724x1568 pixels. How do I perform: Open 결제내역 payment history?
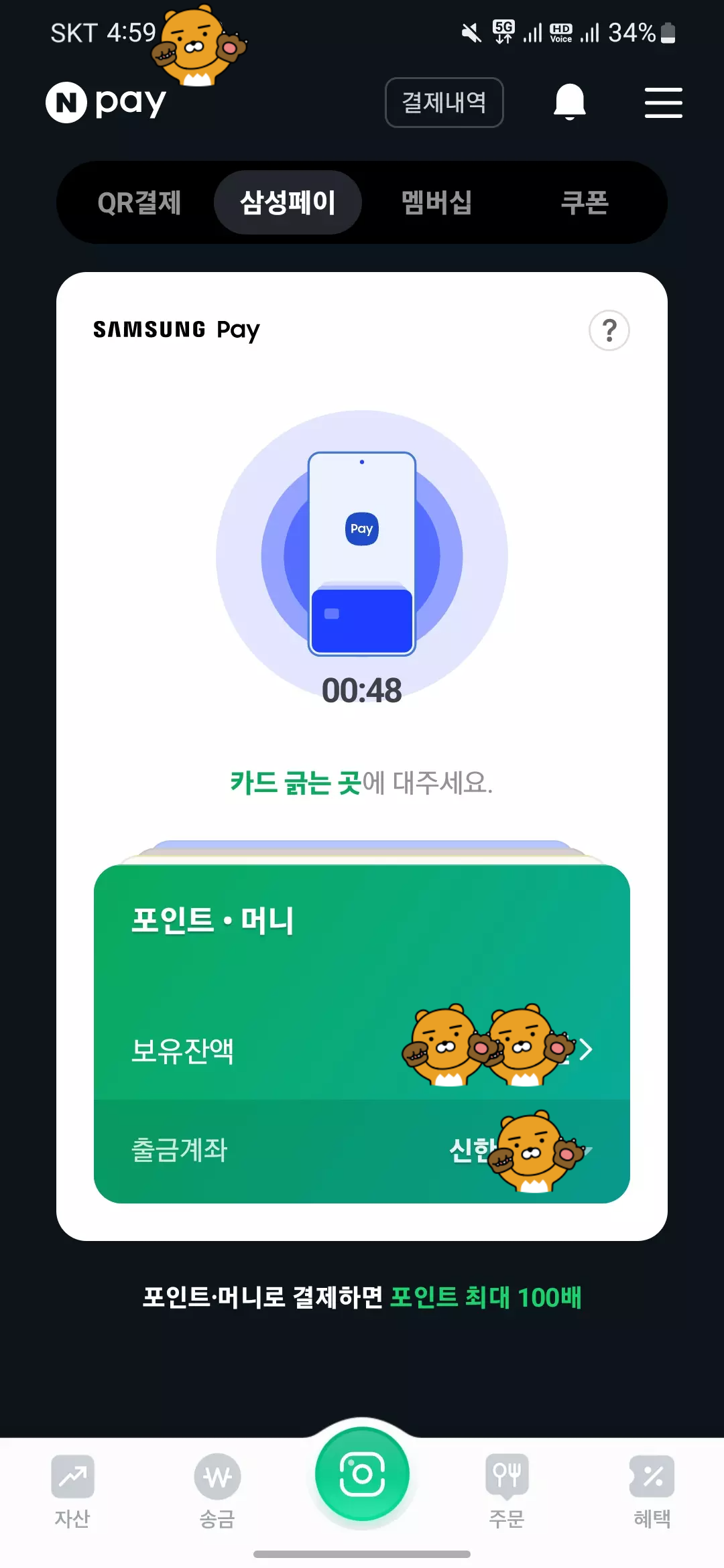pyautogui.click(x=444, y=102)
